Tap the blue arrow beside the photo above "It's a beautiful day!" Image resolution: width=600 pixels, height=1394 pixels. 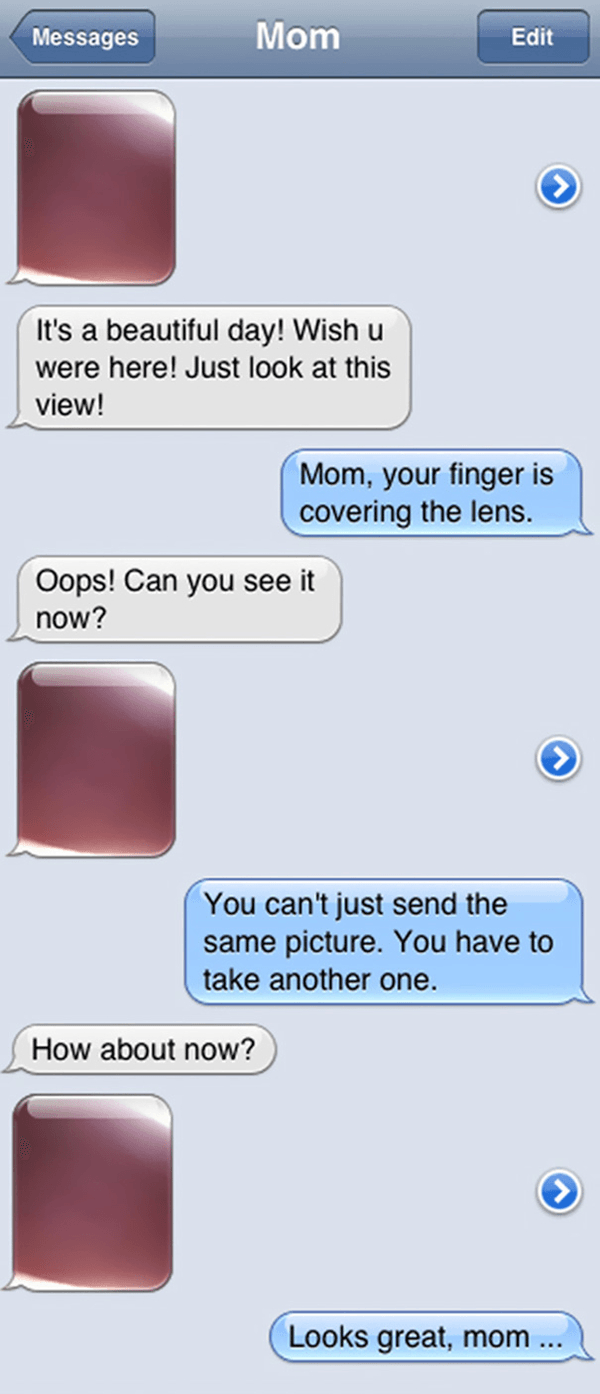(559, 187)
